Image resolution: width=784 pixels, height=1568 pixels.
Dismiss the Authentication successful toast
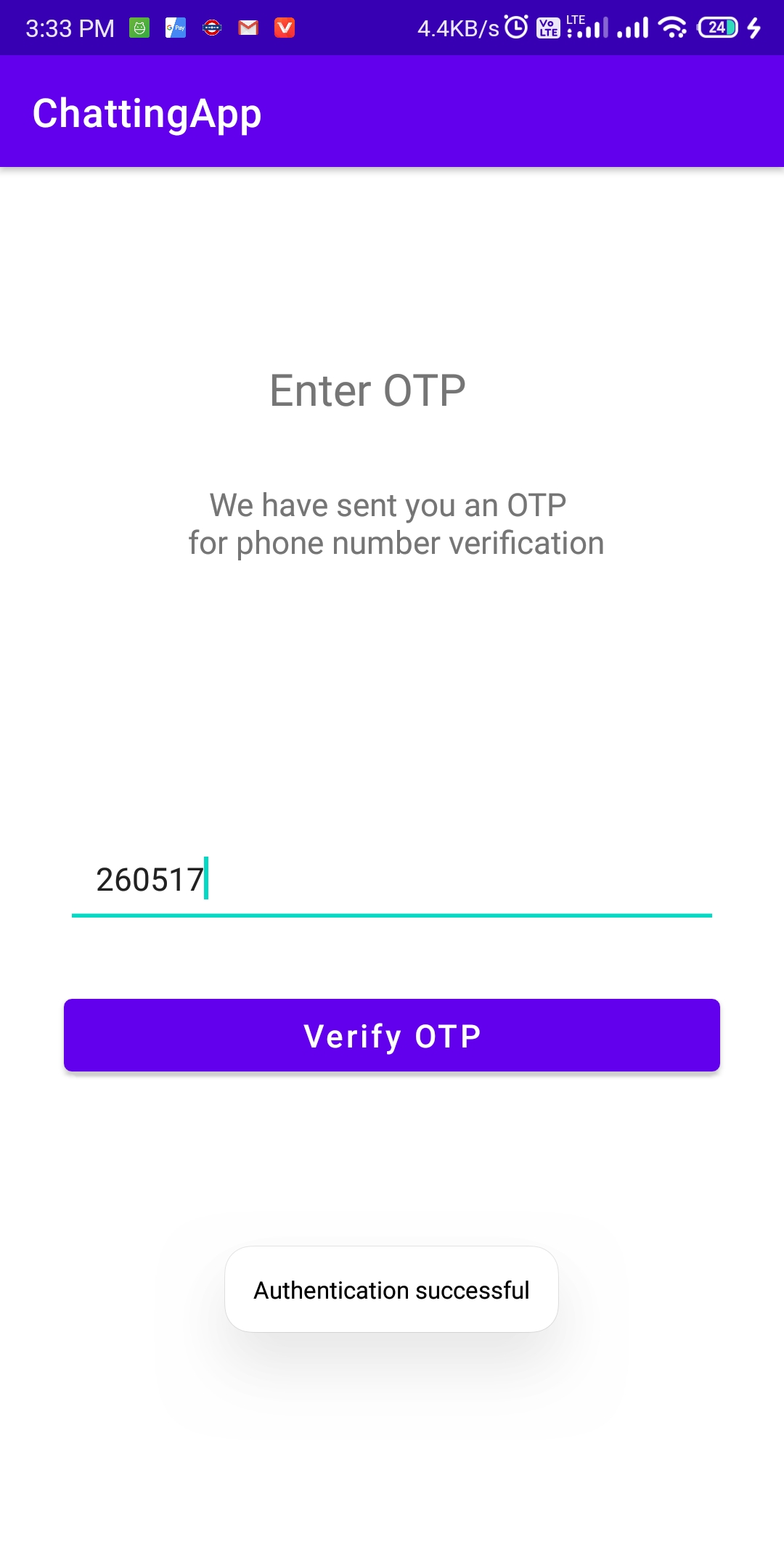pos(391,1289)
